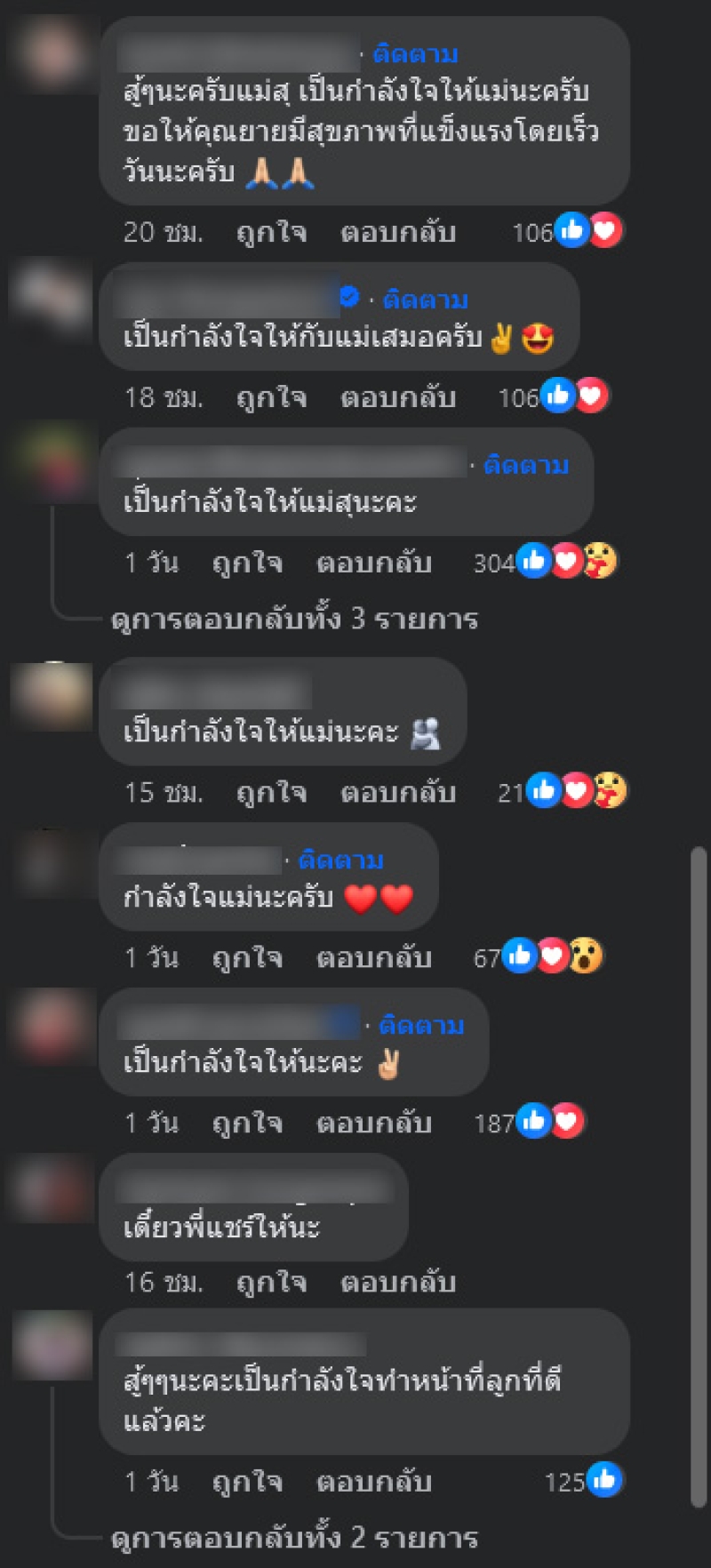
Task: Expand 'ดูการตอบกลับทั้ง 3 รายการ' replies
Action: pos(294,619)
